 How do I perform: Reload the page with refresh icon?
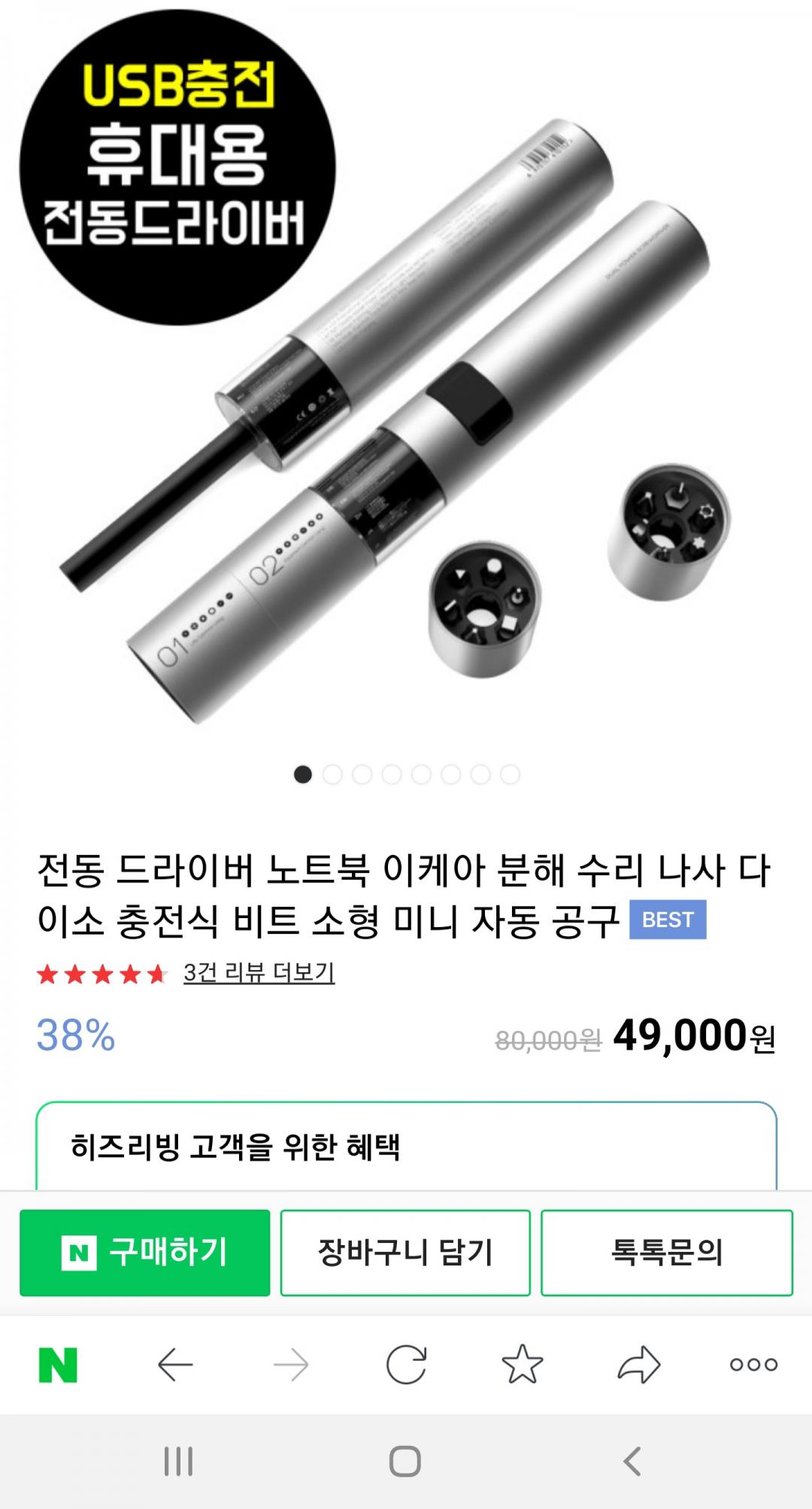[406, 1365]
